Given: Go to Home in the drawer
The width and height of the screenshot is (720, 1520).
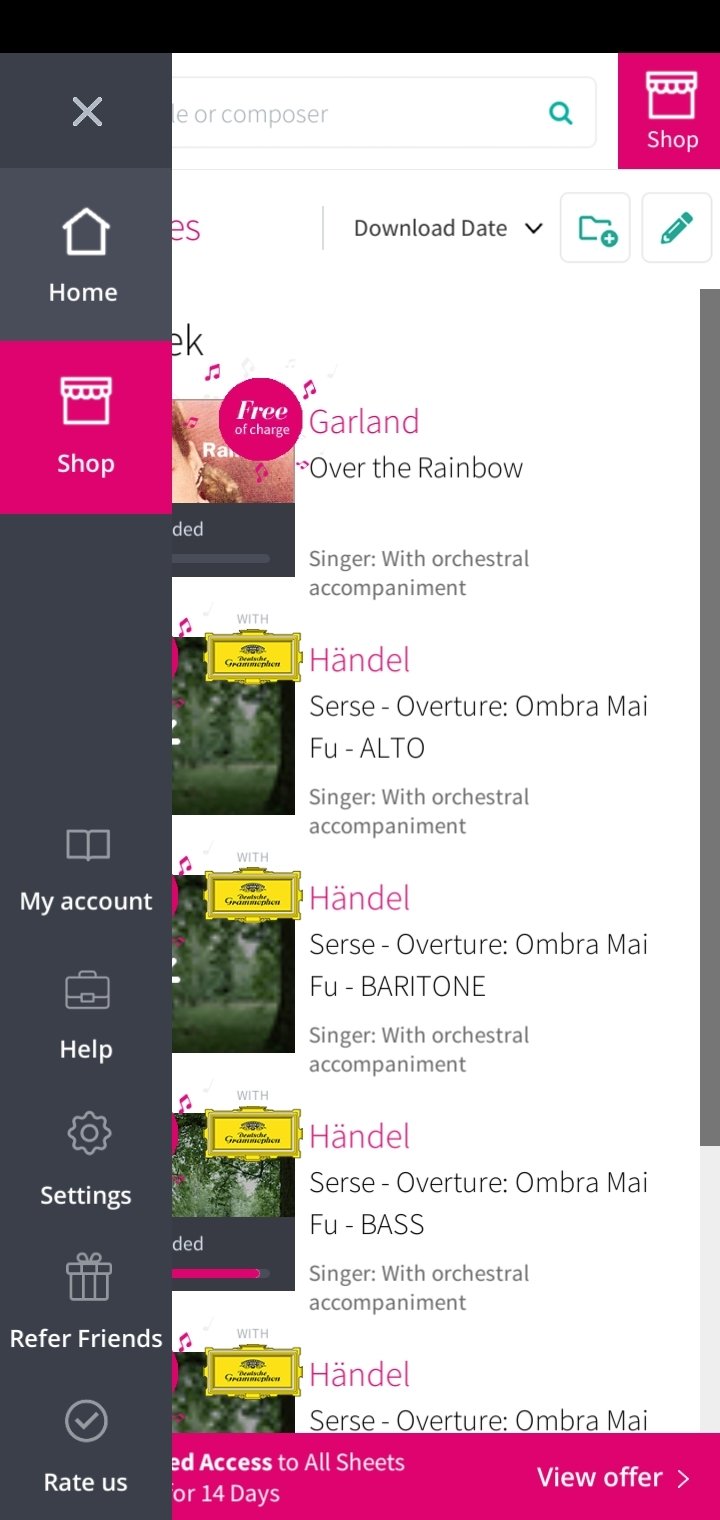Looking at the screenshot, I should (85, 256).
